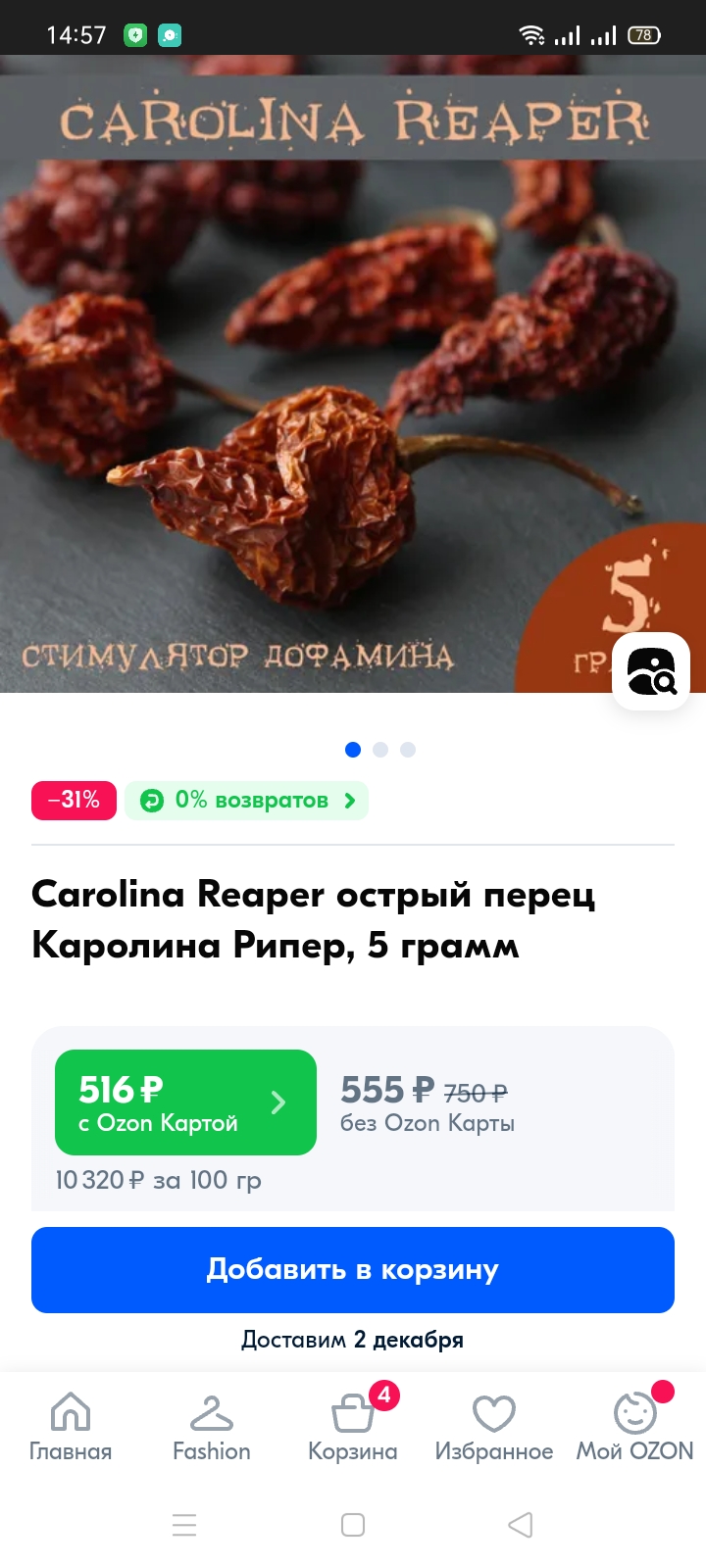Open the Carolina Reaper product photo

353,373
